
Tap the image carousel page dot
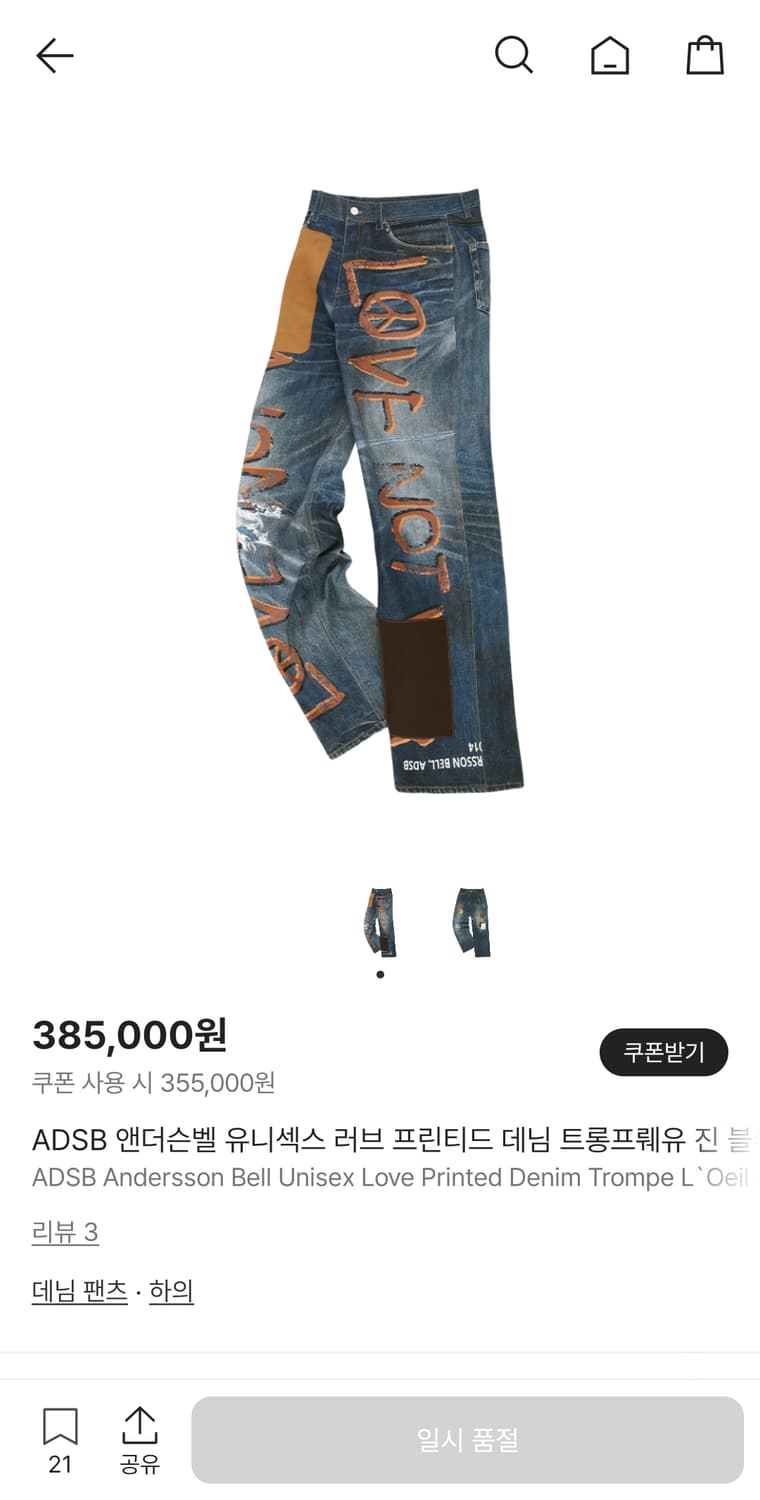click(381, 973)
